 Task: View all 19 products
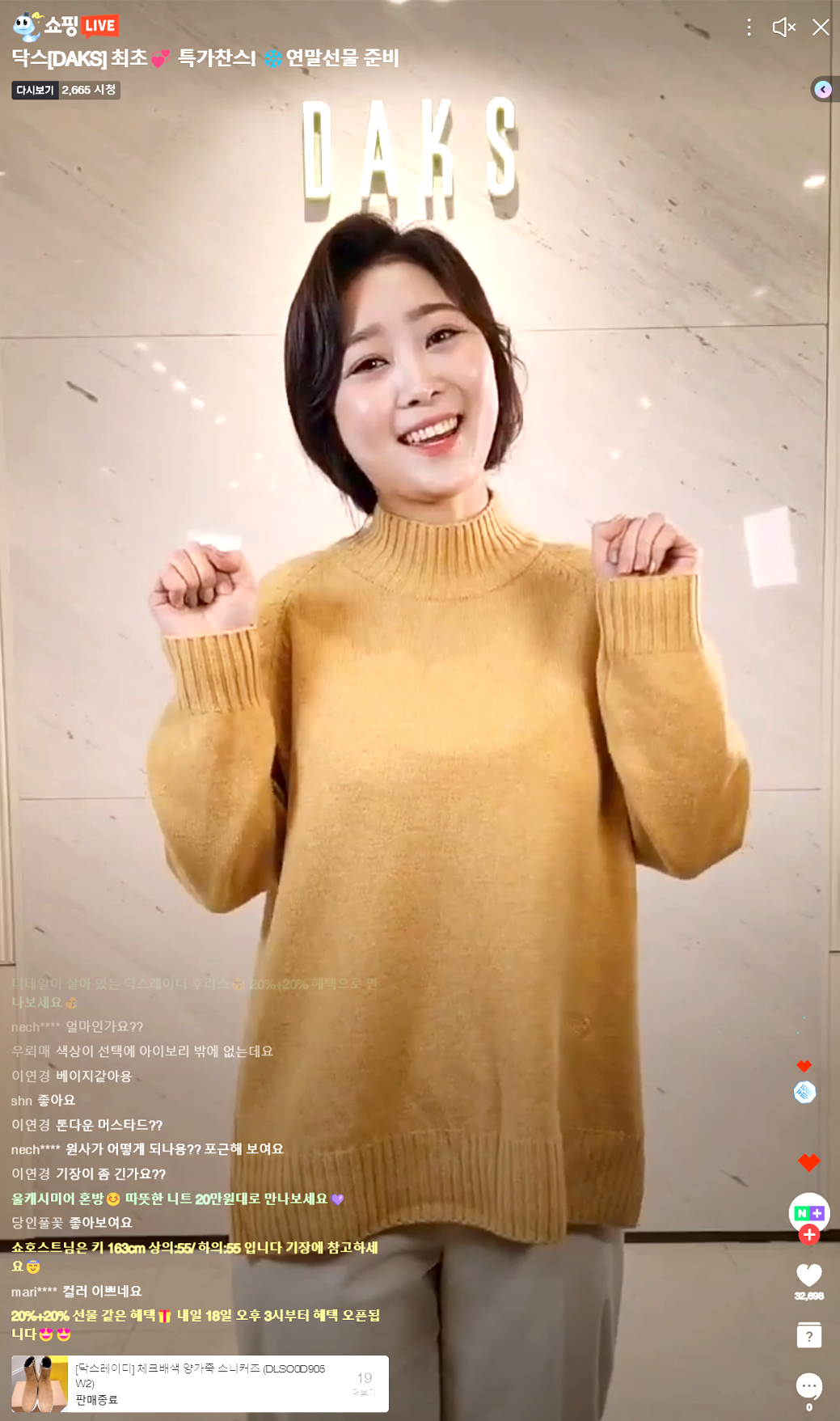[x=365, y=1383]
